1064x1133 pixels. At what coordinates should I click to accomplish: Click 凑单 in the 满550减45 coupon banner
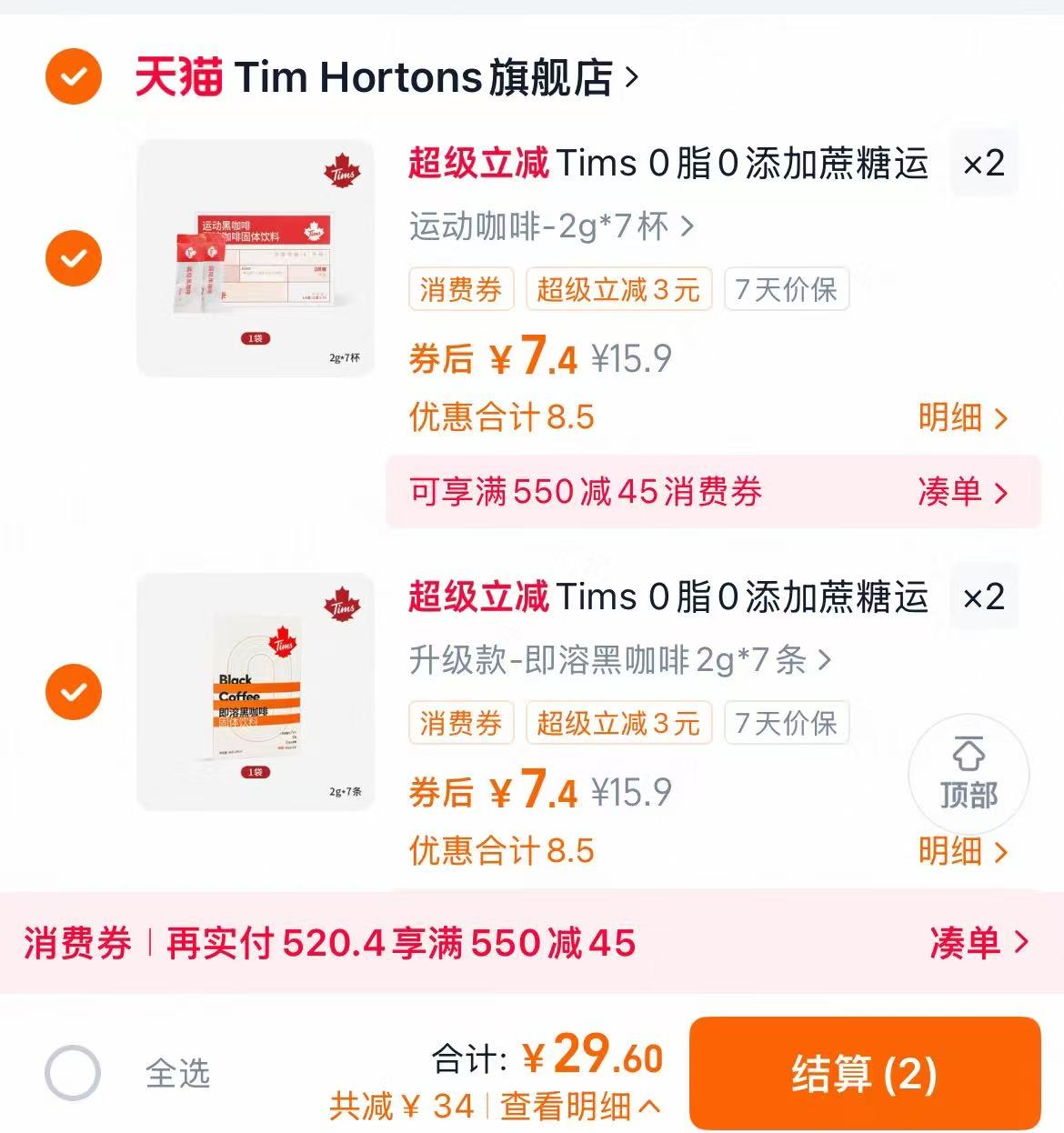point(967,944)
